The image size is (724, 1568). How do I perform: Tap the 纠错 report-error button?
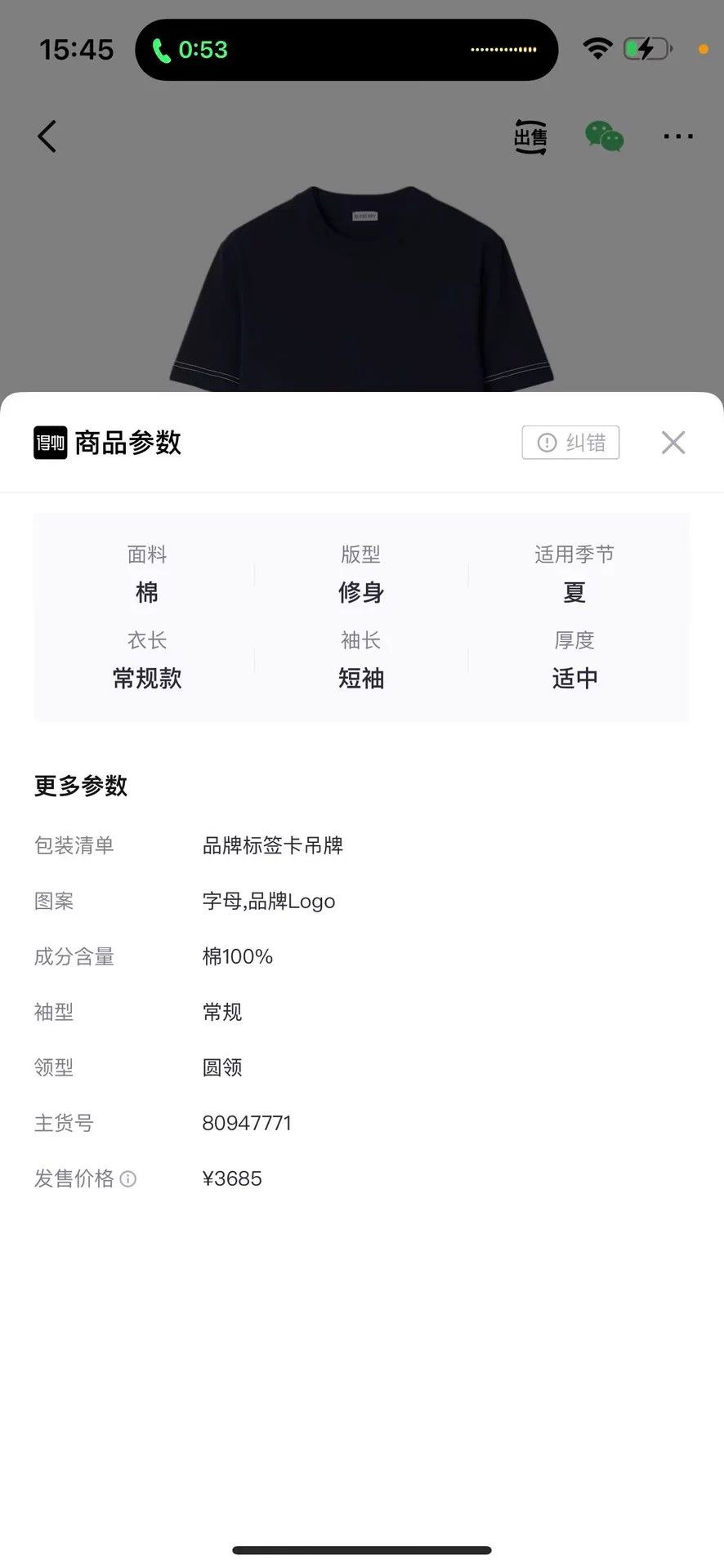pos(570,443)
